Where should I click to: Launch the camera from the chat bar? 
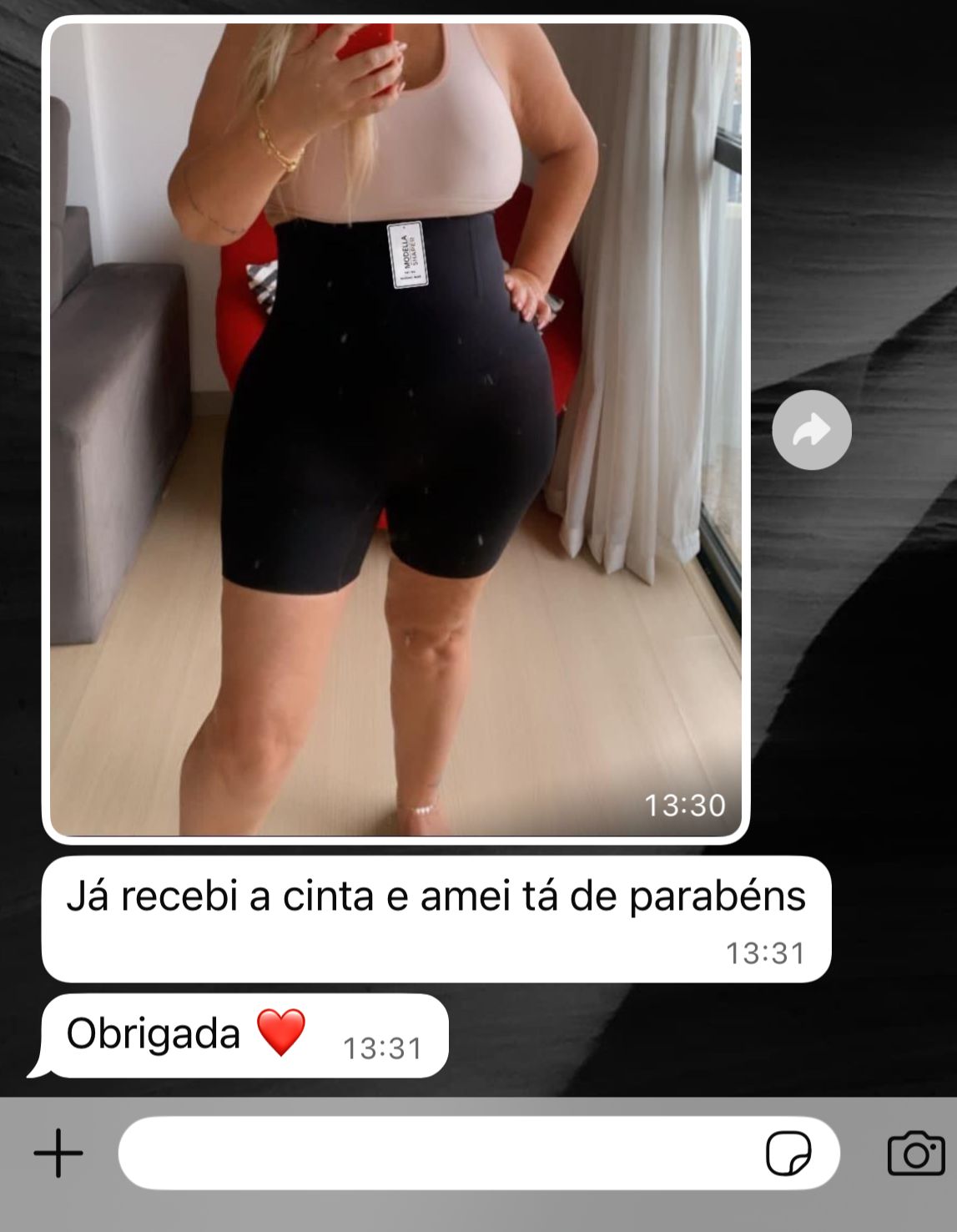click(915, 1153)
